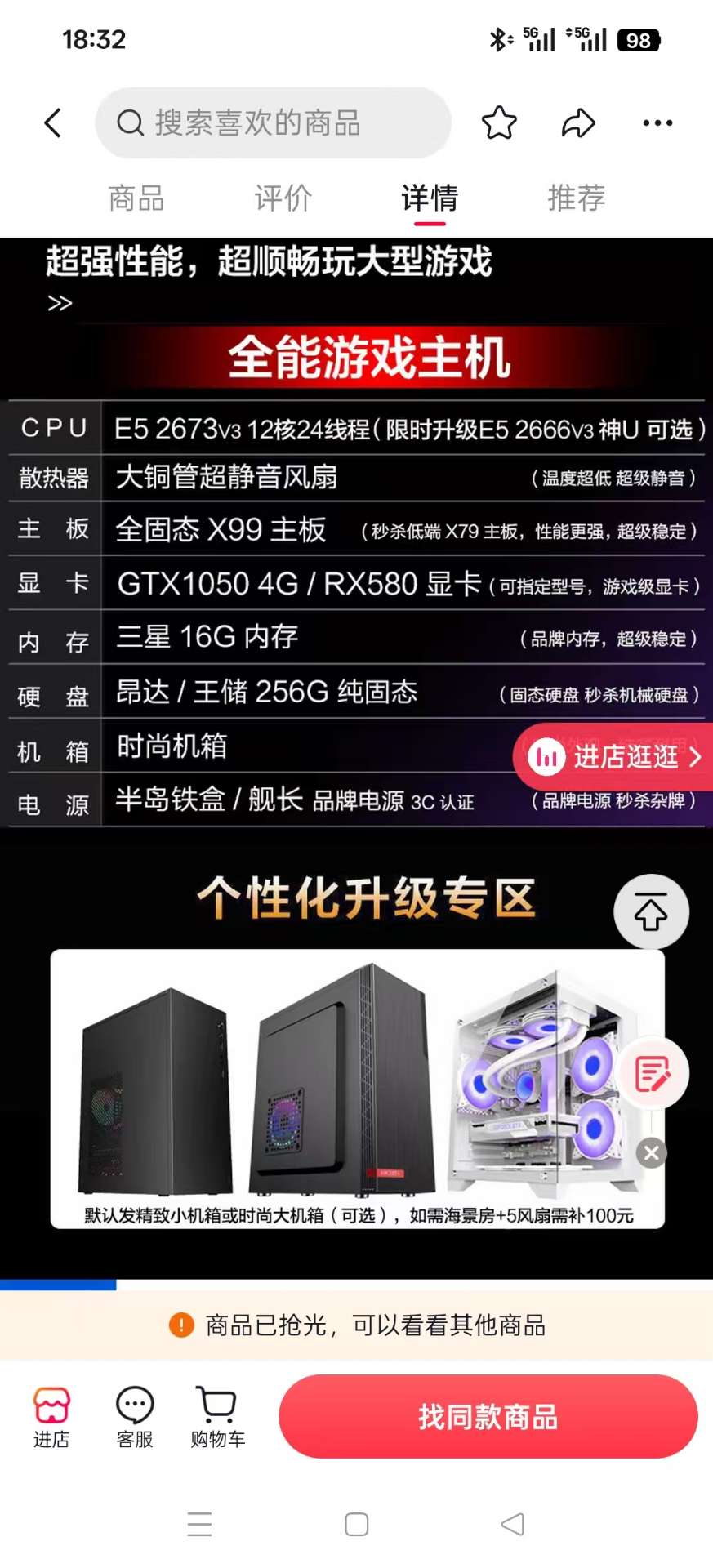Switch to the 评价 tab
The height and width of the screenshot is (1568, 713).
[283, 198]
